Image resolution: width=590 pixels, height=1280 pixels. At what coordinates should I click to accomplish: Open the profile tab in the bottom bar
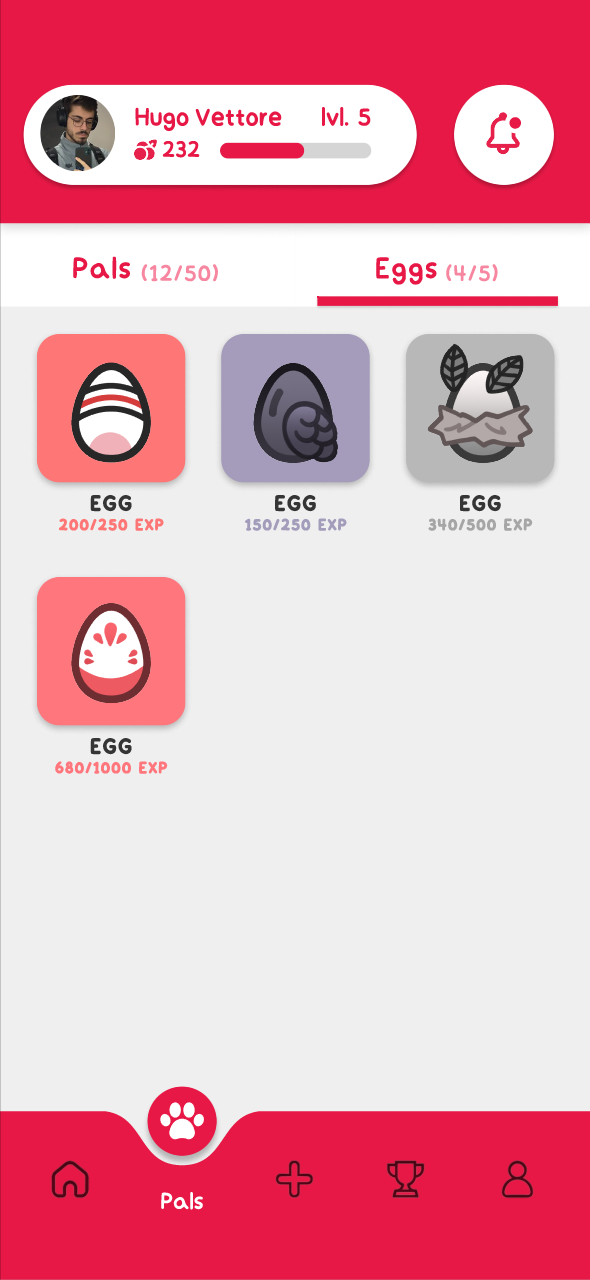click(517, 1180)
